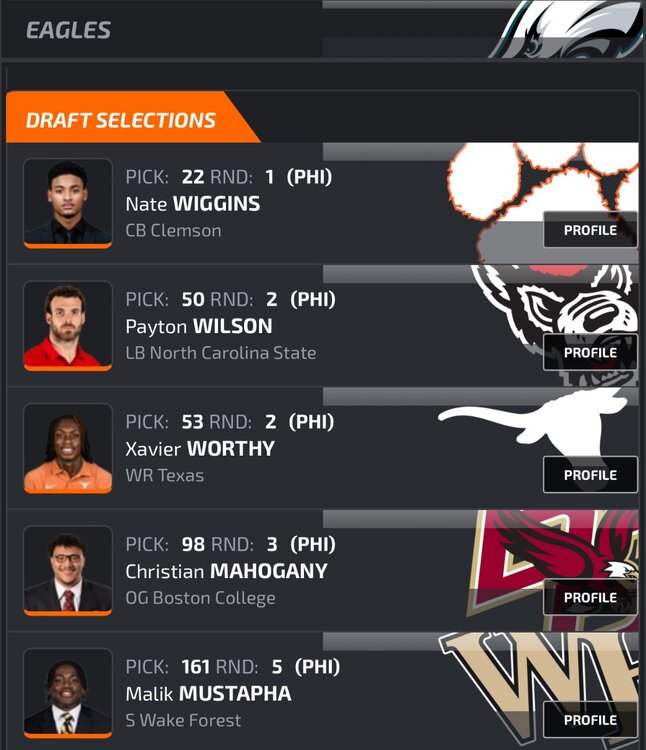This screenshot has width=646, height=750.
Task: Open profile for Xavier Worthy
Action: coord(590,475)
